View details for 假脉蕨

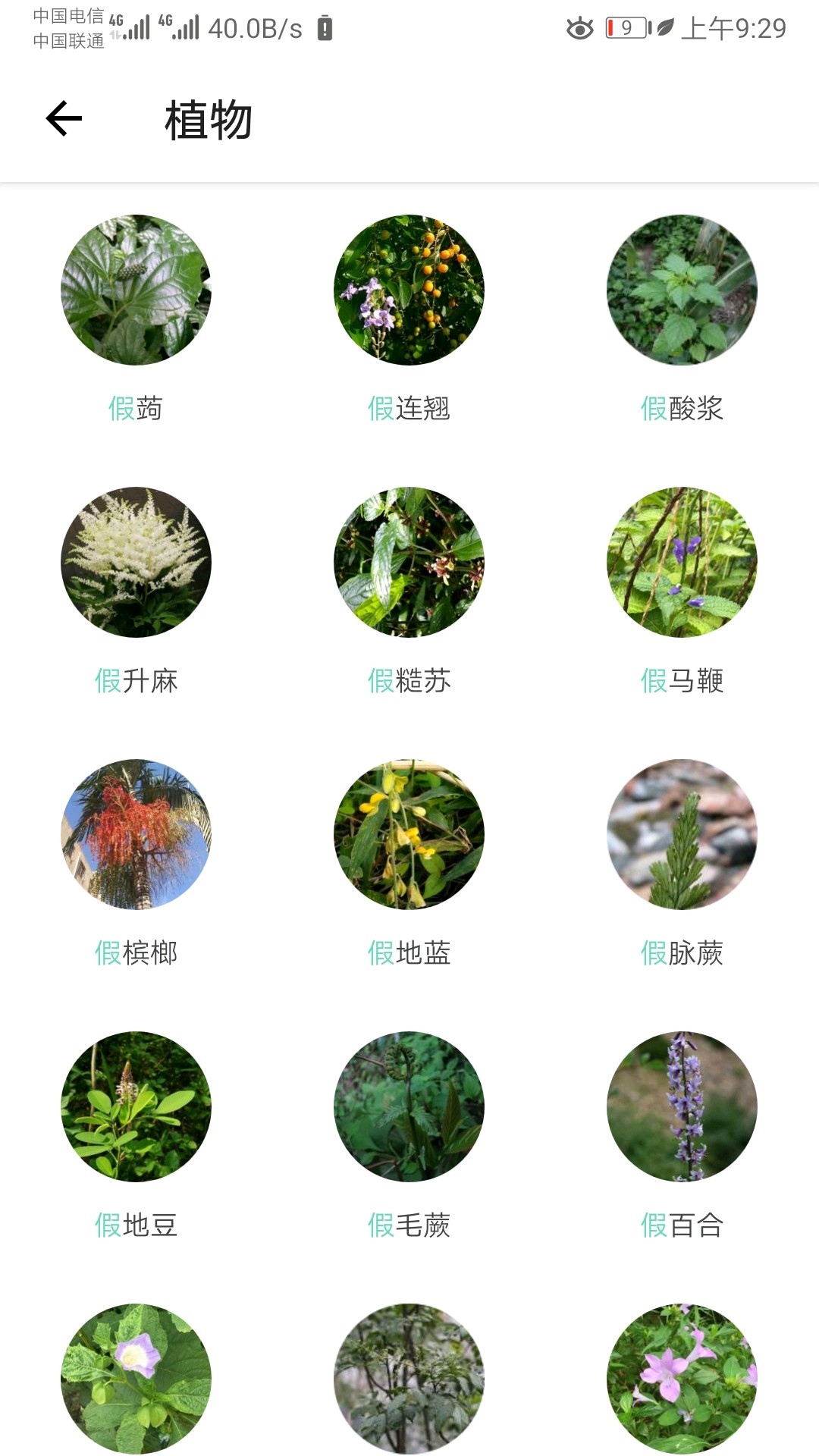pos(682,835)
